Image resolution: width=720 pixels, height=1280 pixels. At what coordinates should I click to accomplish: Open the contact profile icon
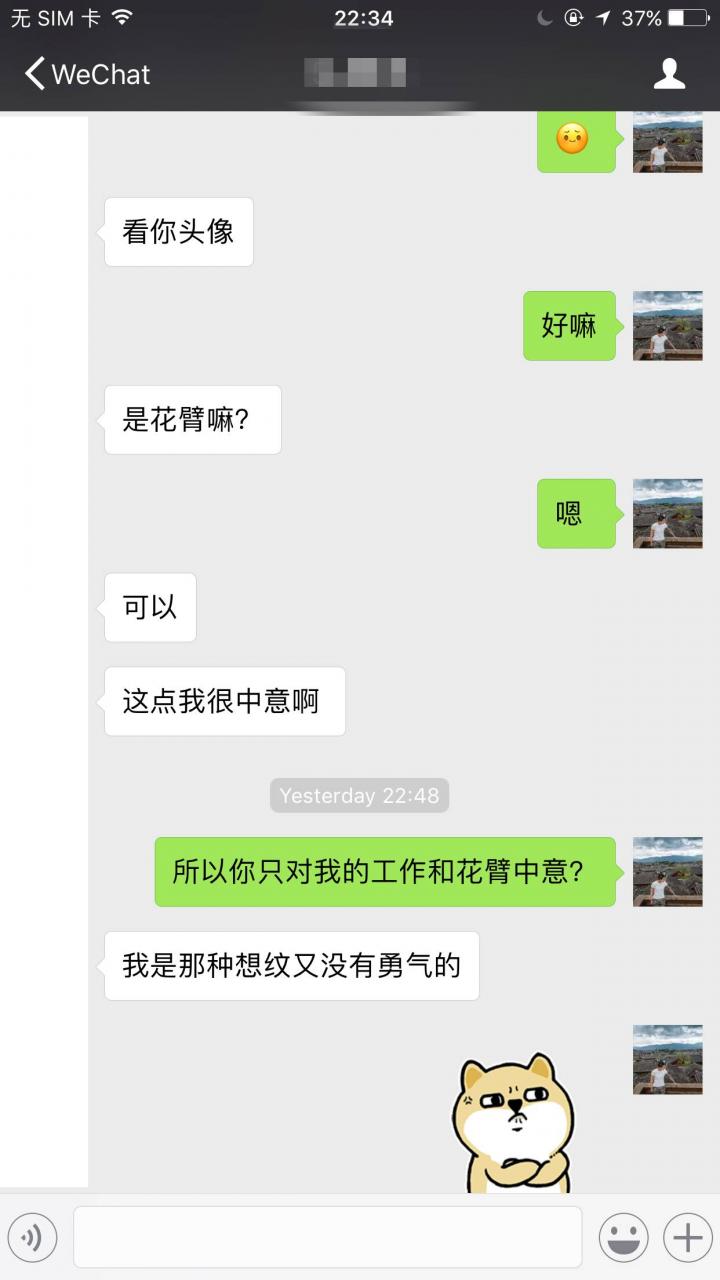point(669,74)
